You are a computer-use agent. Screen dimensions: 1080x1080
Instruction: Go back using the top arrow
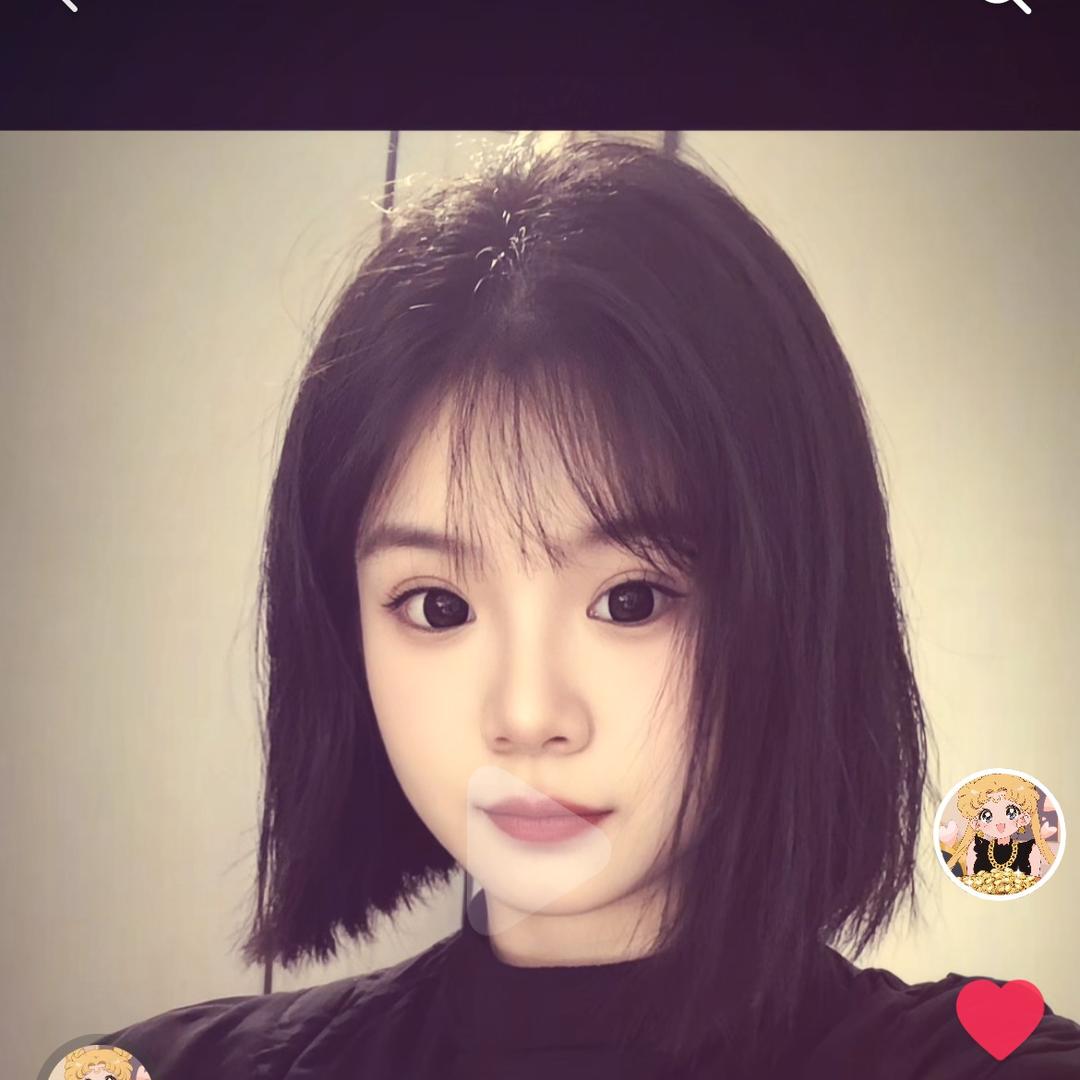(66, 3)
